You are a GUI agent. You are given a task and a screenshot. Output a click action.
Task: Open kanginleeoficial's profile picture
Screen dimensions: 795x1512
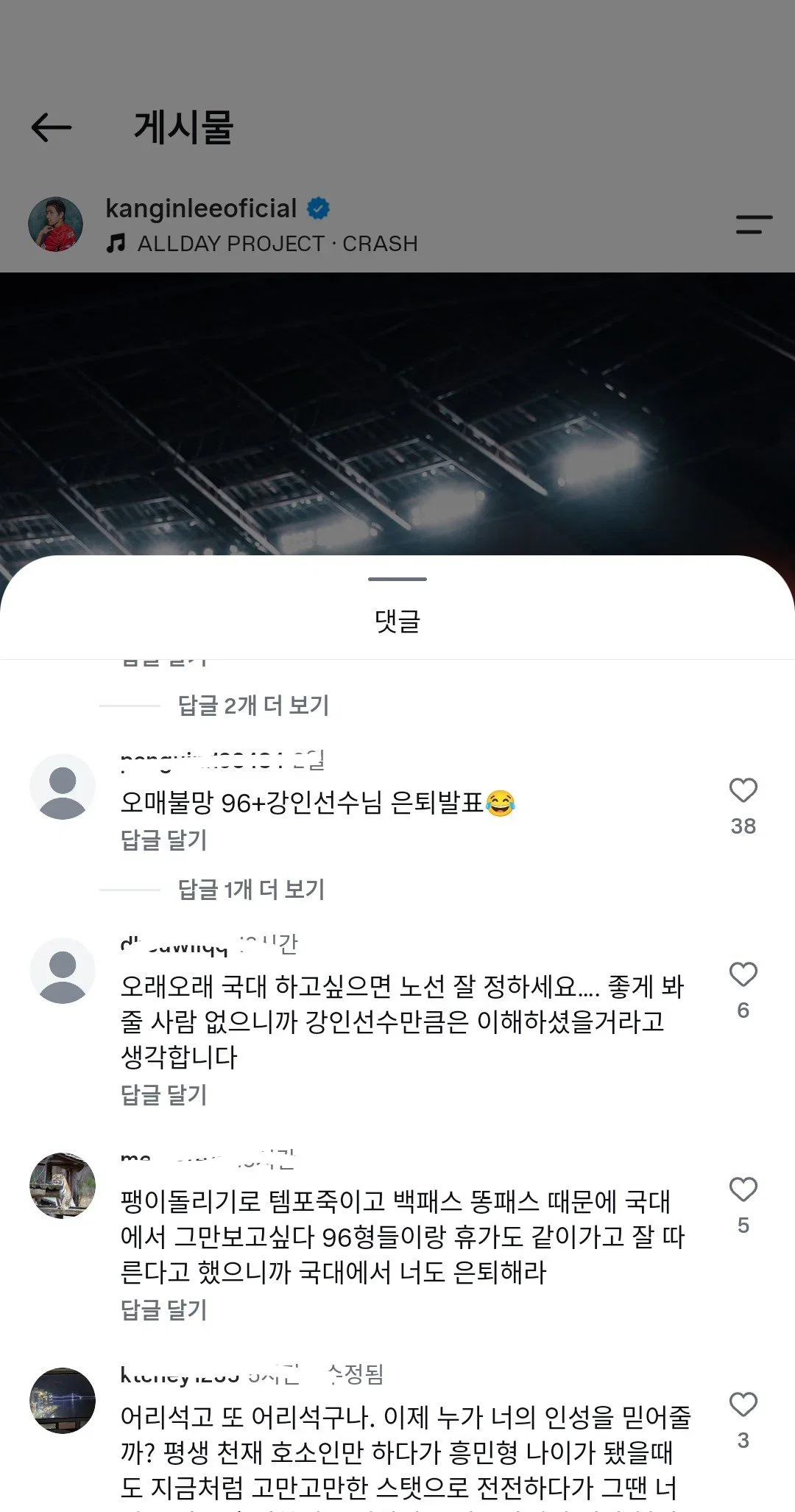pyautogui.click(x=55, y=224)
